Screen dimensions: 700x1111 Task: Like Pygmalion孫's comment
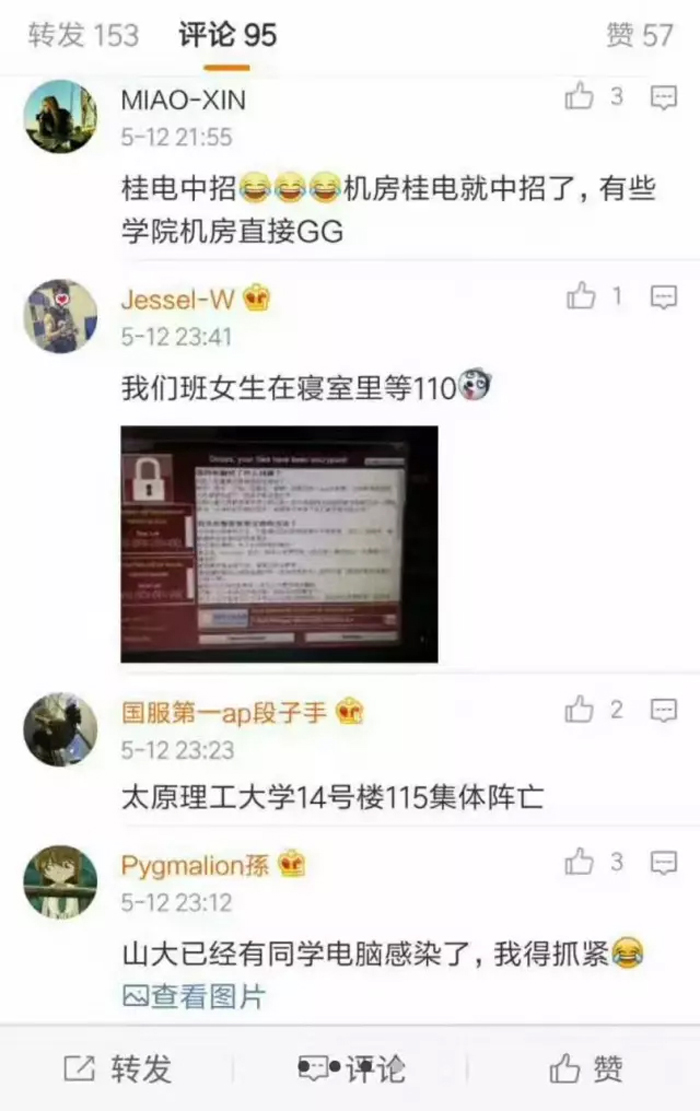pyautogui.click(x=580, y=862)
